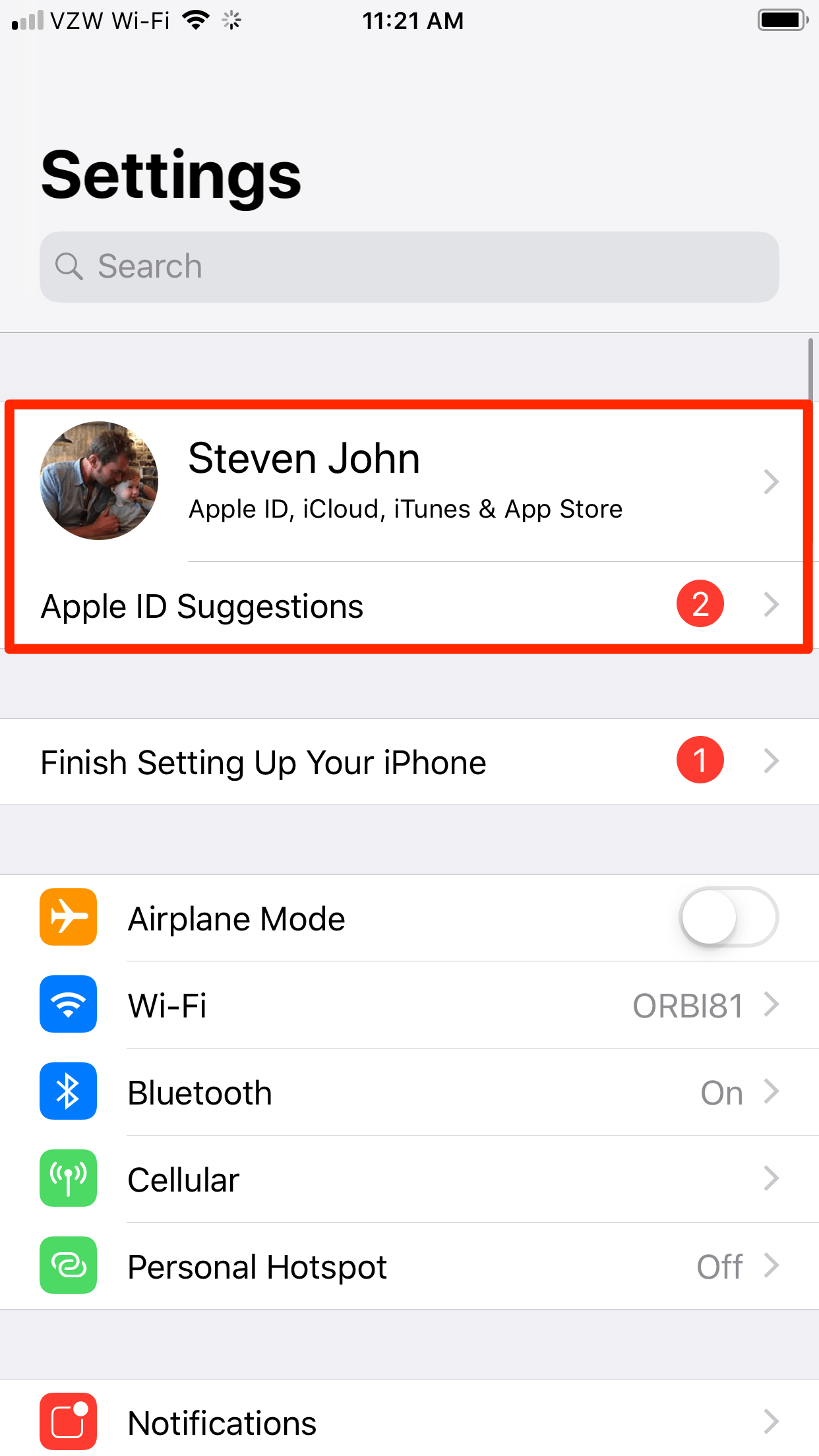The image size is (819, 1456).
Task: Tap the Settings search field
Action: (409, 267)
